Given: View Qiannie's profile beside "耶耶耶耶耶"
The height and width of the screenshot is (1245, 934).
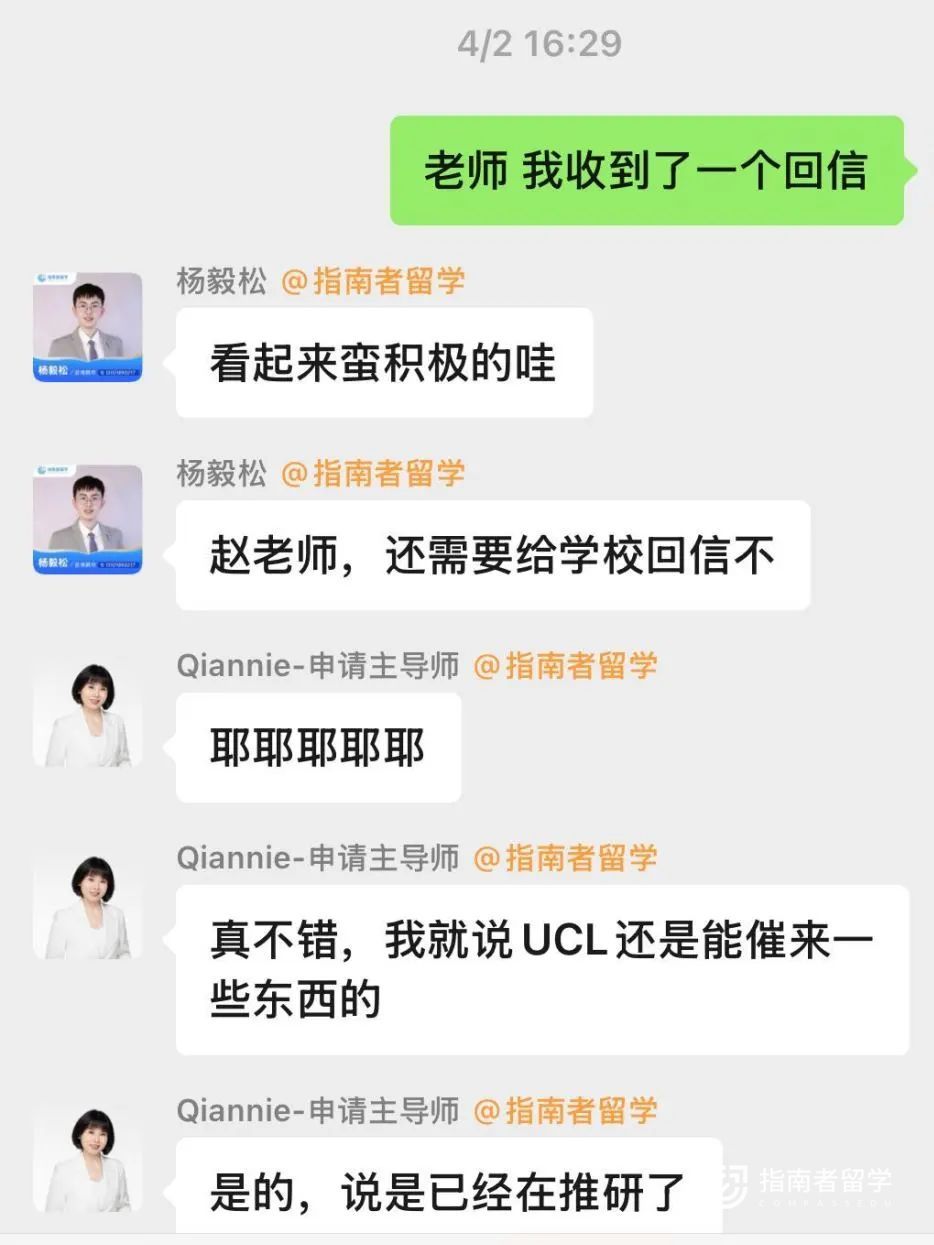Looking at the screenshot, I should 88,712.
